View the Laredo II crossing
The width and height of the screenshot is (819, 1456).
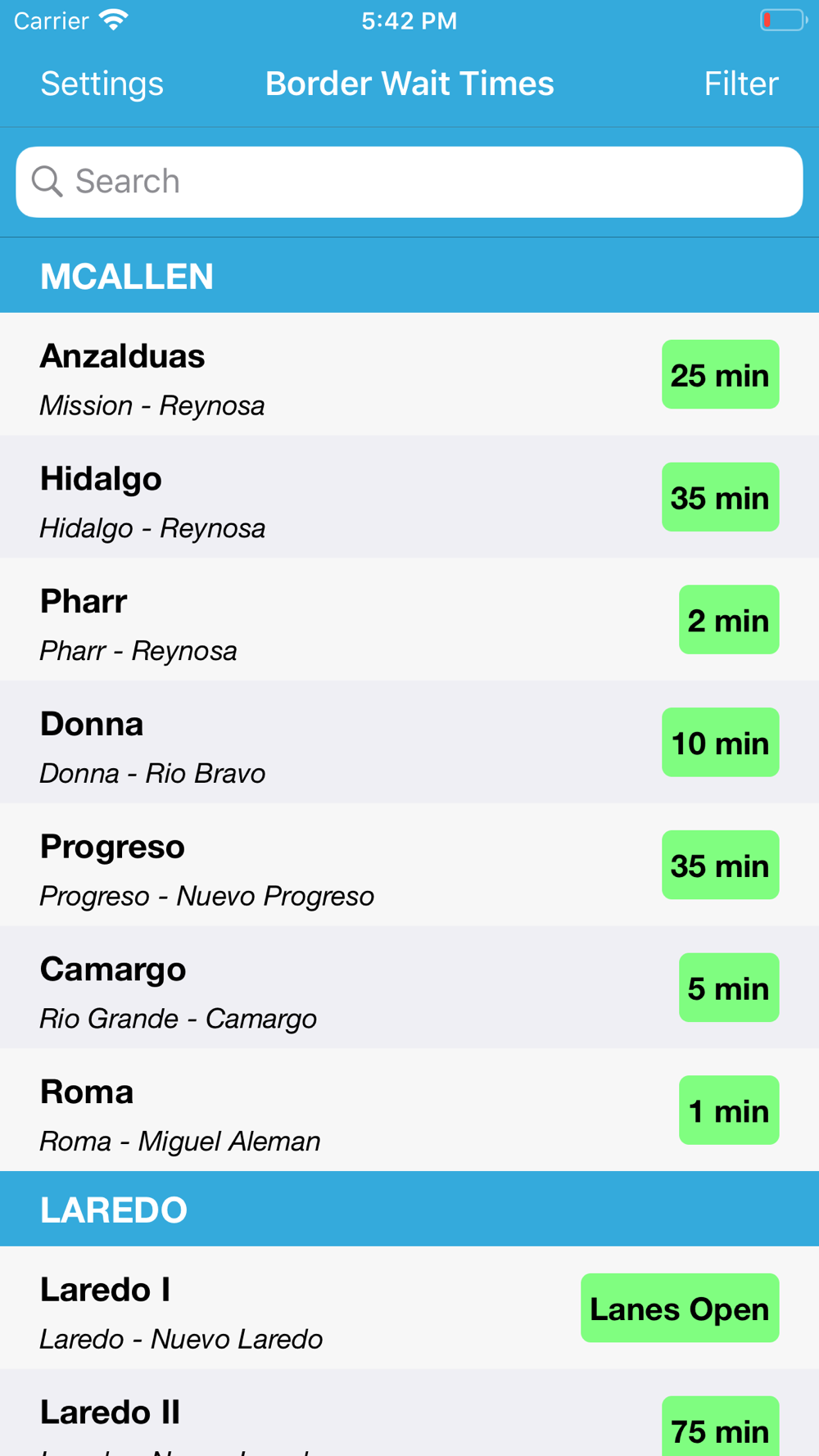(409, 1413)
